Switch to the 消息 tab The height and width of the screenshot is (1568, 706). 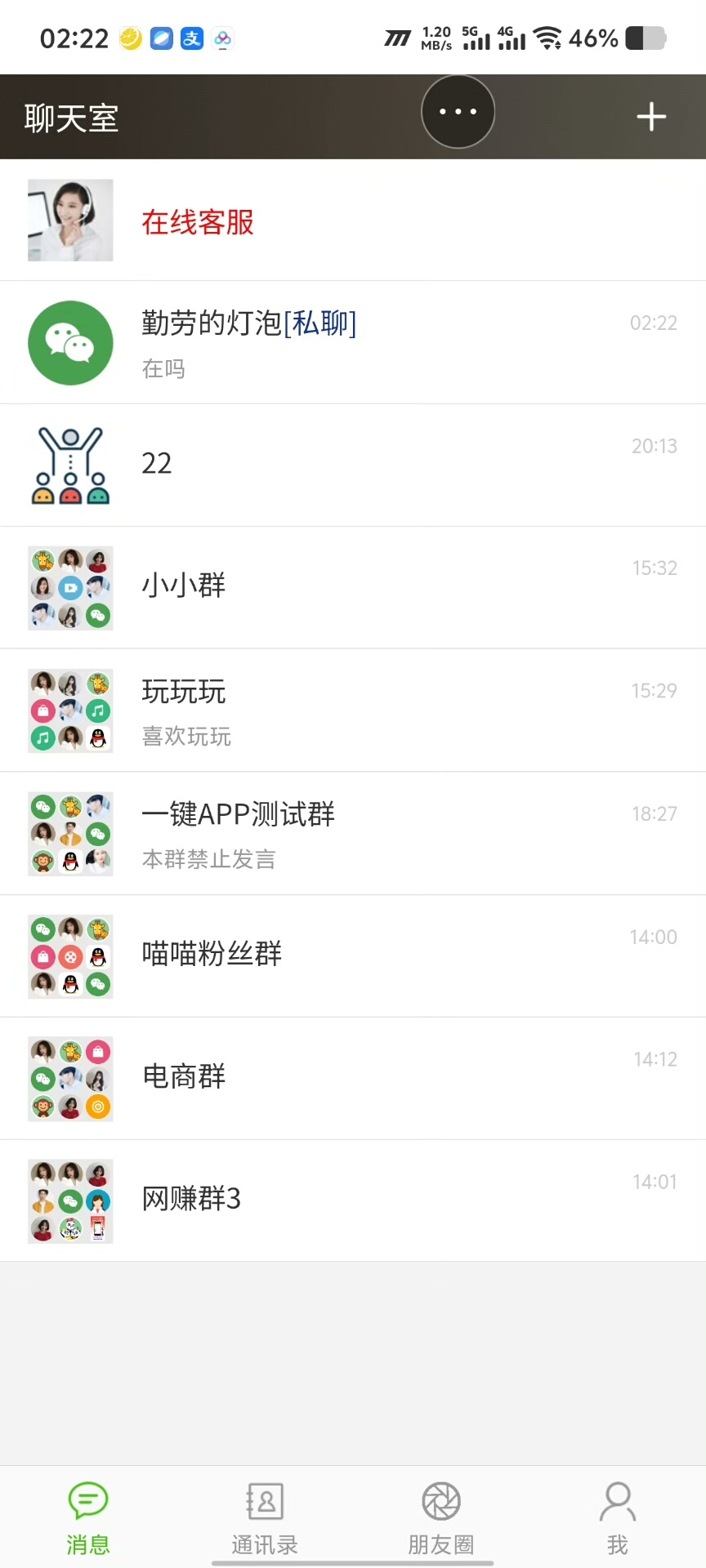pos(88,1518)
